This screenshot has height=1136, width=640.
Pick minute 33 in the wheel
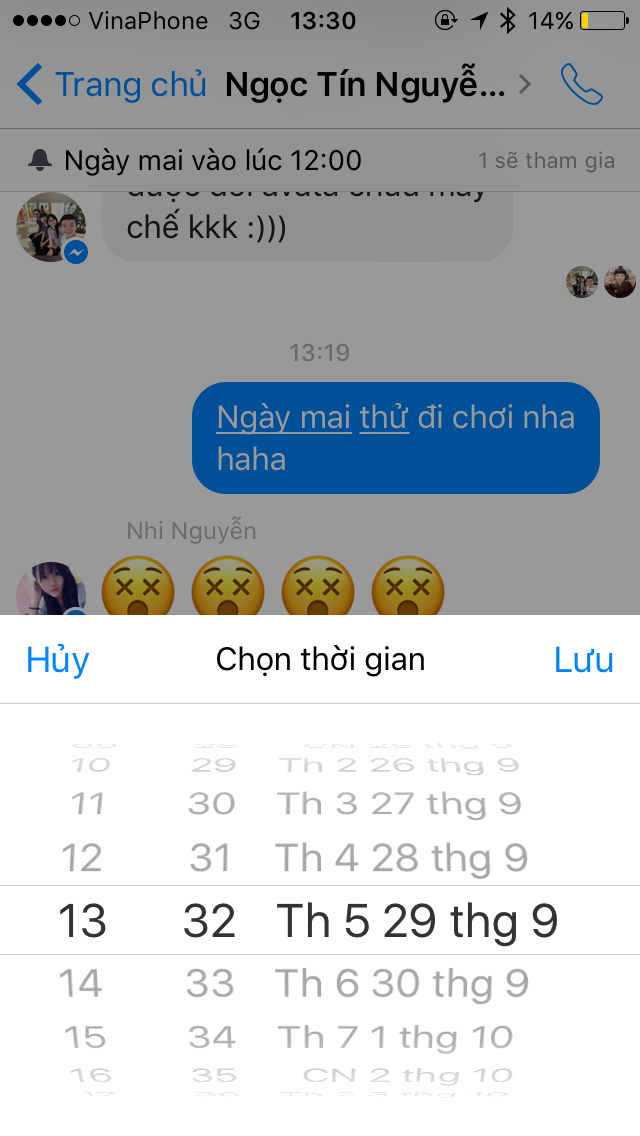(210, 984)
